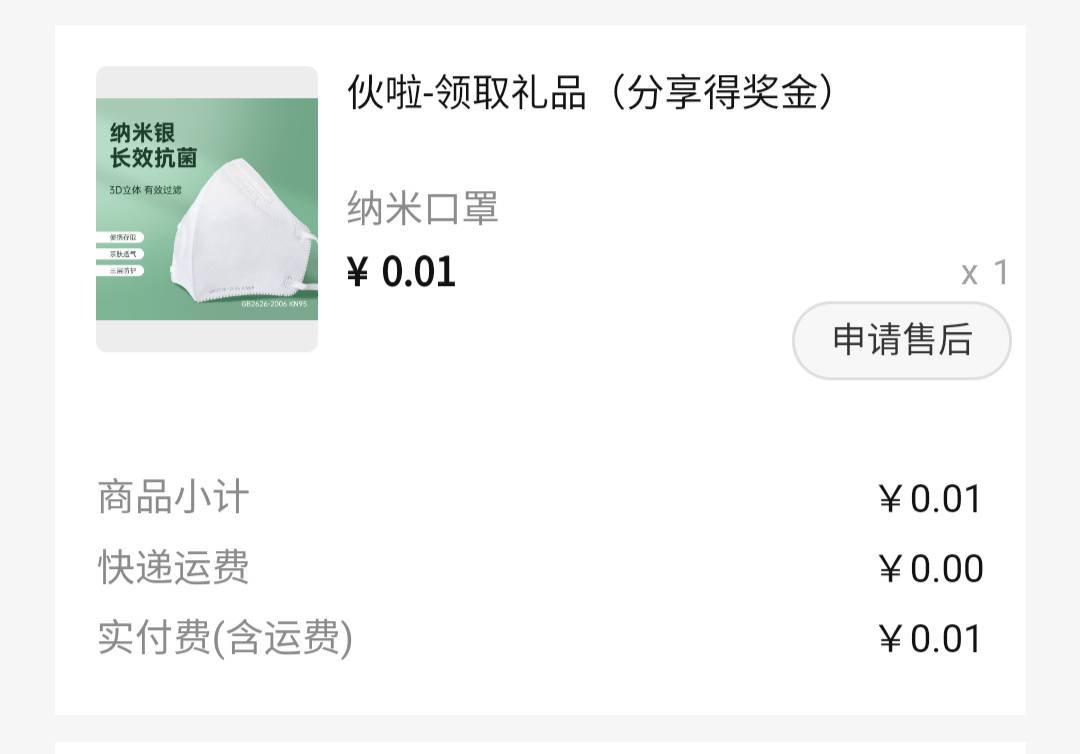The height and width of the screenshot is (754, 1080).
Task: Tap the 申请售后 button
Action: [x=901, y=340]
